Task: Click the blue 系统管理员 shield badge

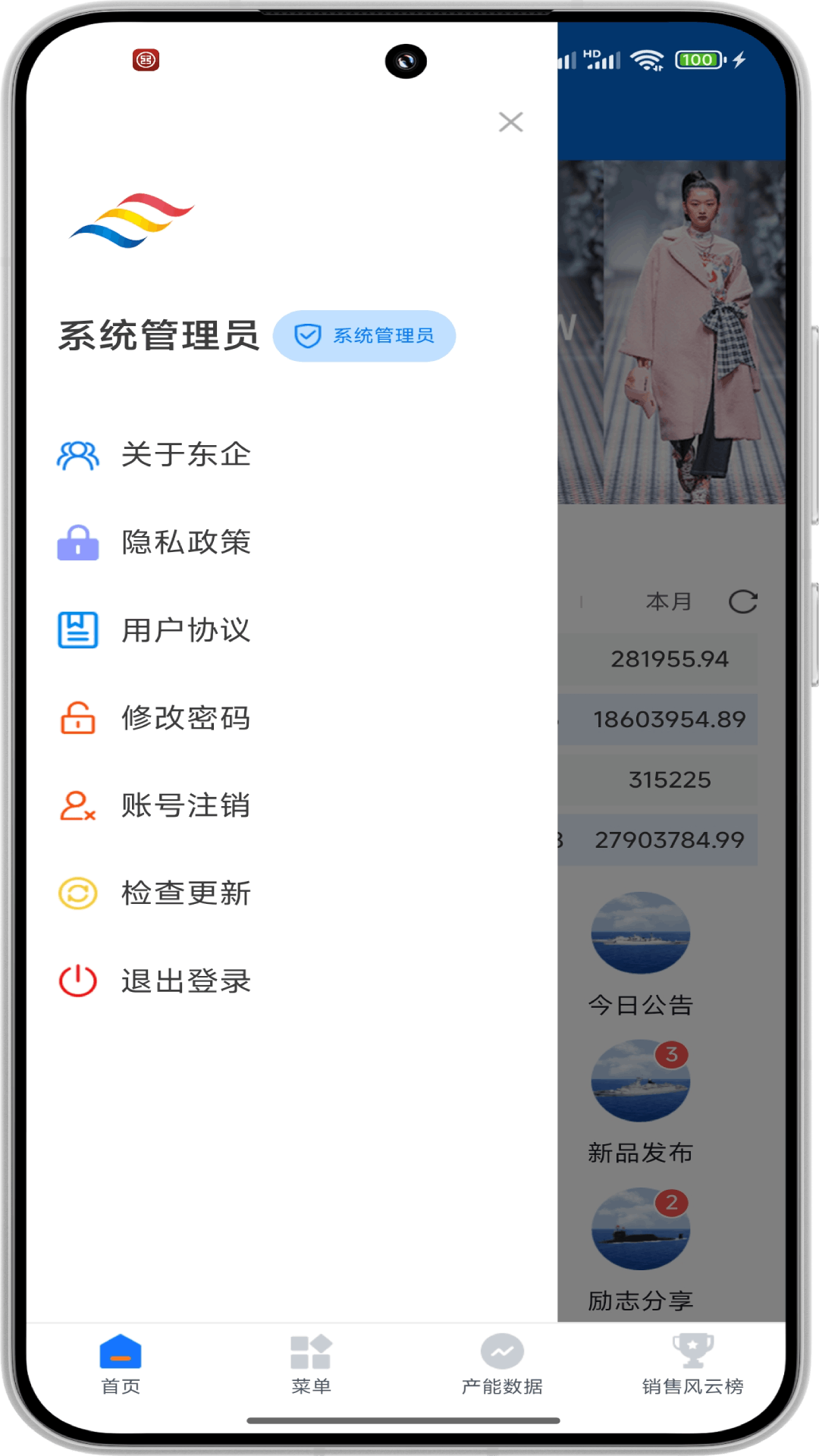Action: point(365,335)
